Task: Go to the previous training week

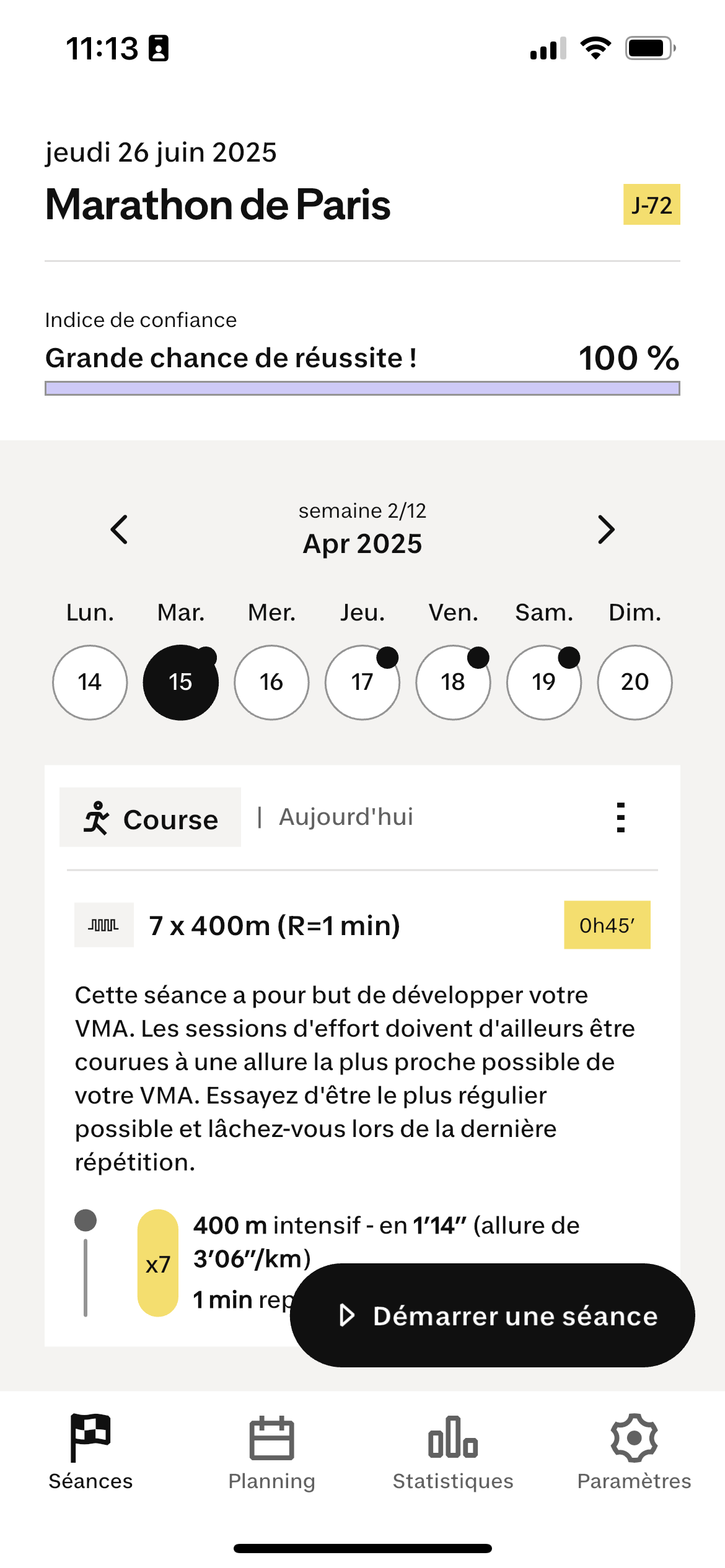Action: point(119,529)
